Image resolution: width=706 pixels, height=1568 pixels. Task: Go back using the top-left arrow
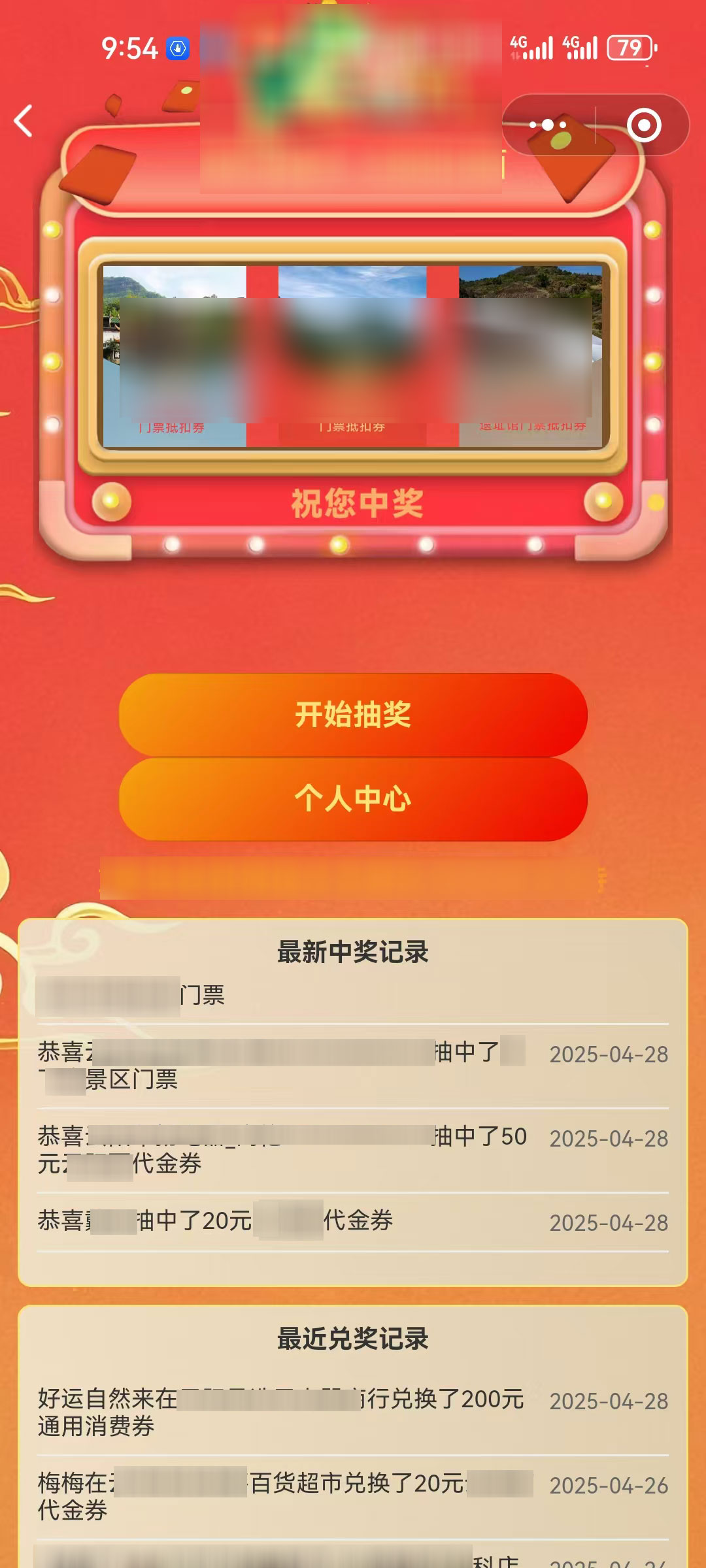24,122
